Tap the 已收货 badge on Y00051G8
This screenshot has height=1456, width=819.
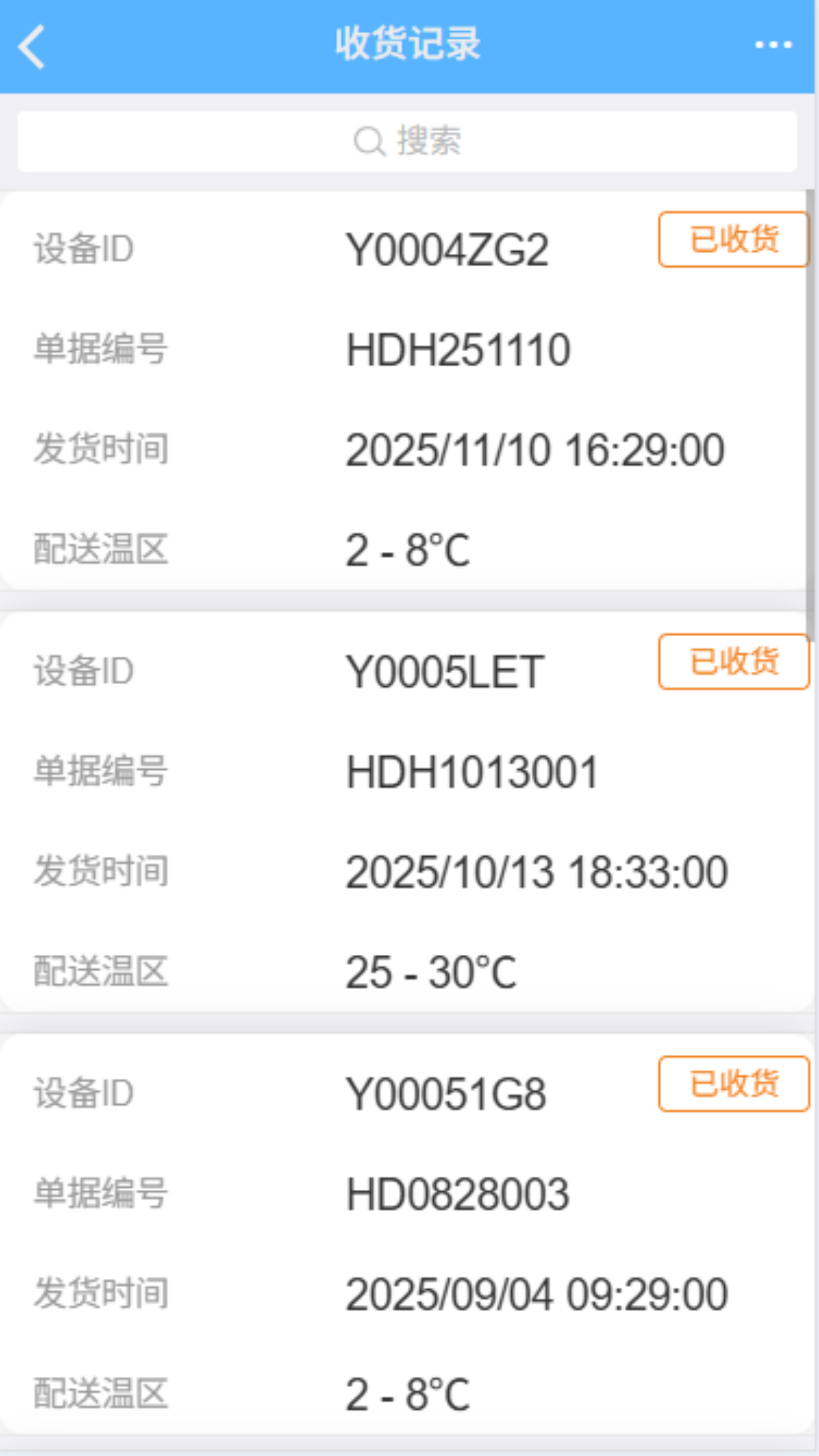click(x=733, y=1084)
